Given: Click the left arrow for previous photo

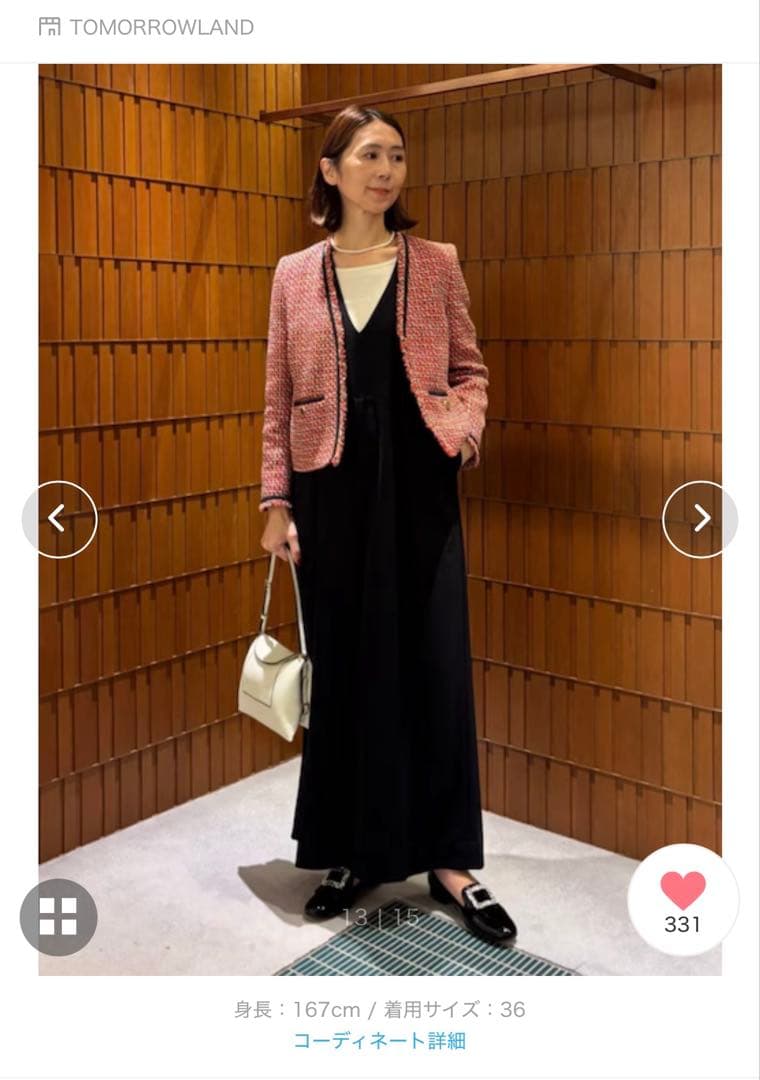Looking at the screenshot, I should click(58, 518).
